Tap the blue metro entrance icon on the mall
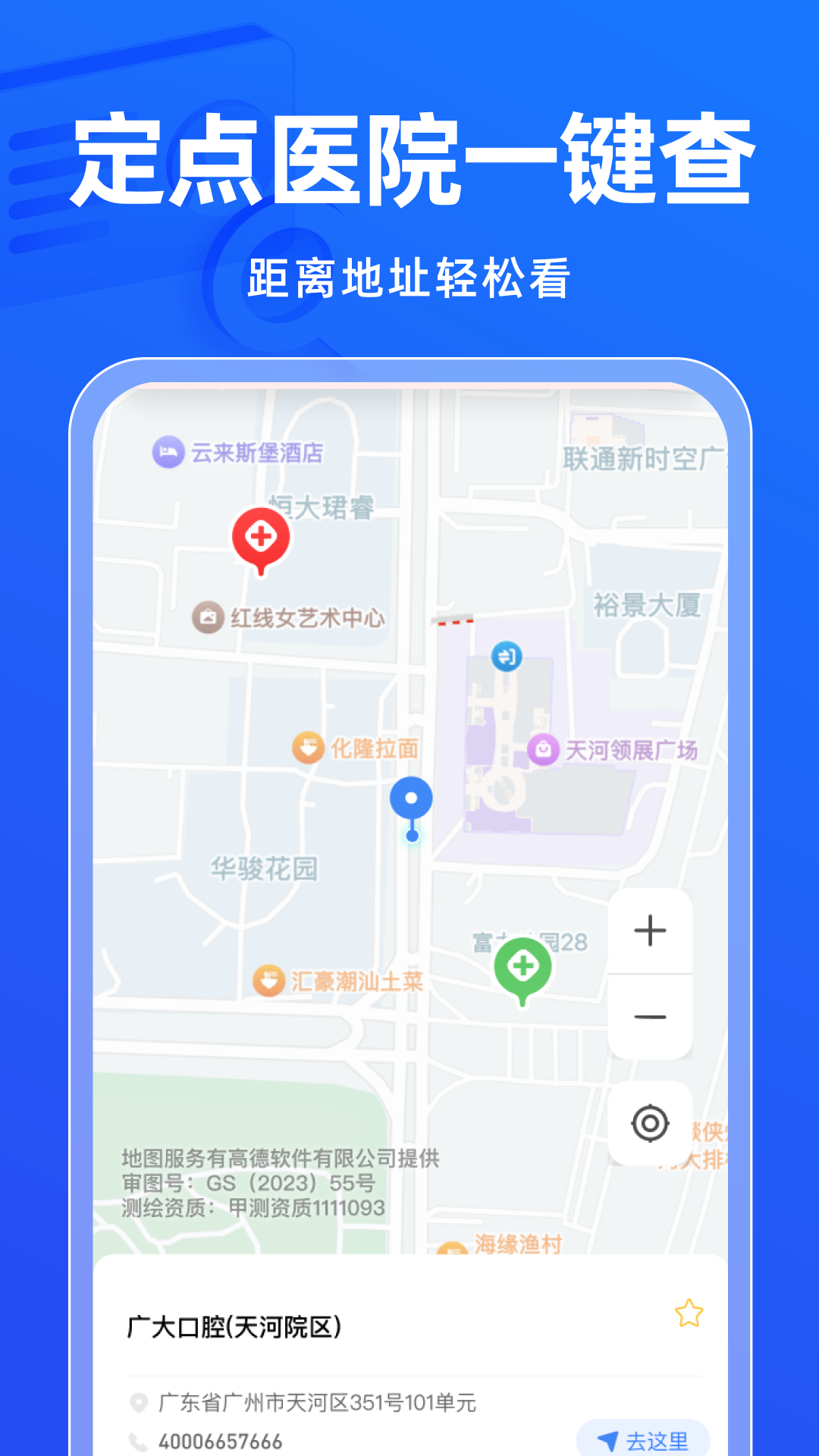 coord(507,657)
